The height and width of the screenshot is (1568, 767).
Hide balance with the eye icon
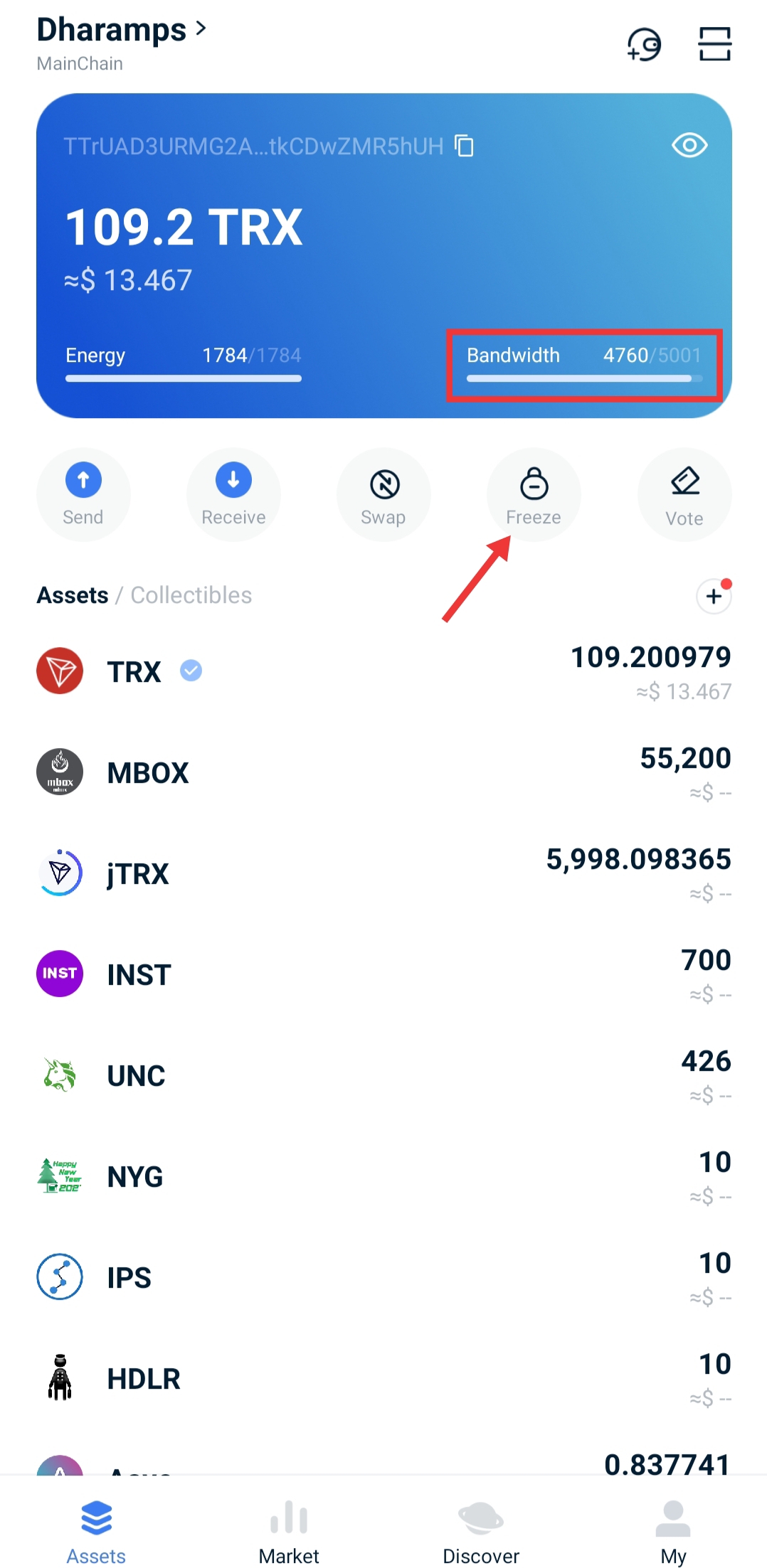(689, 146)
